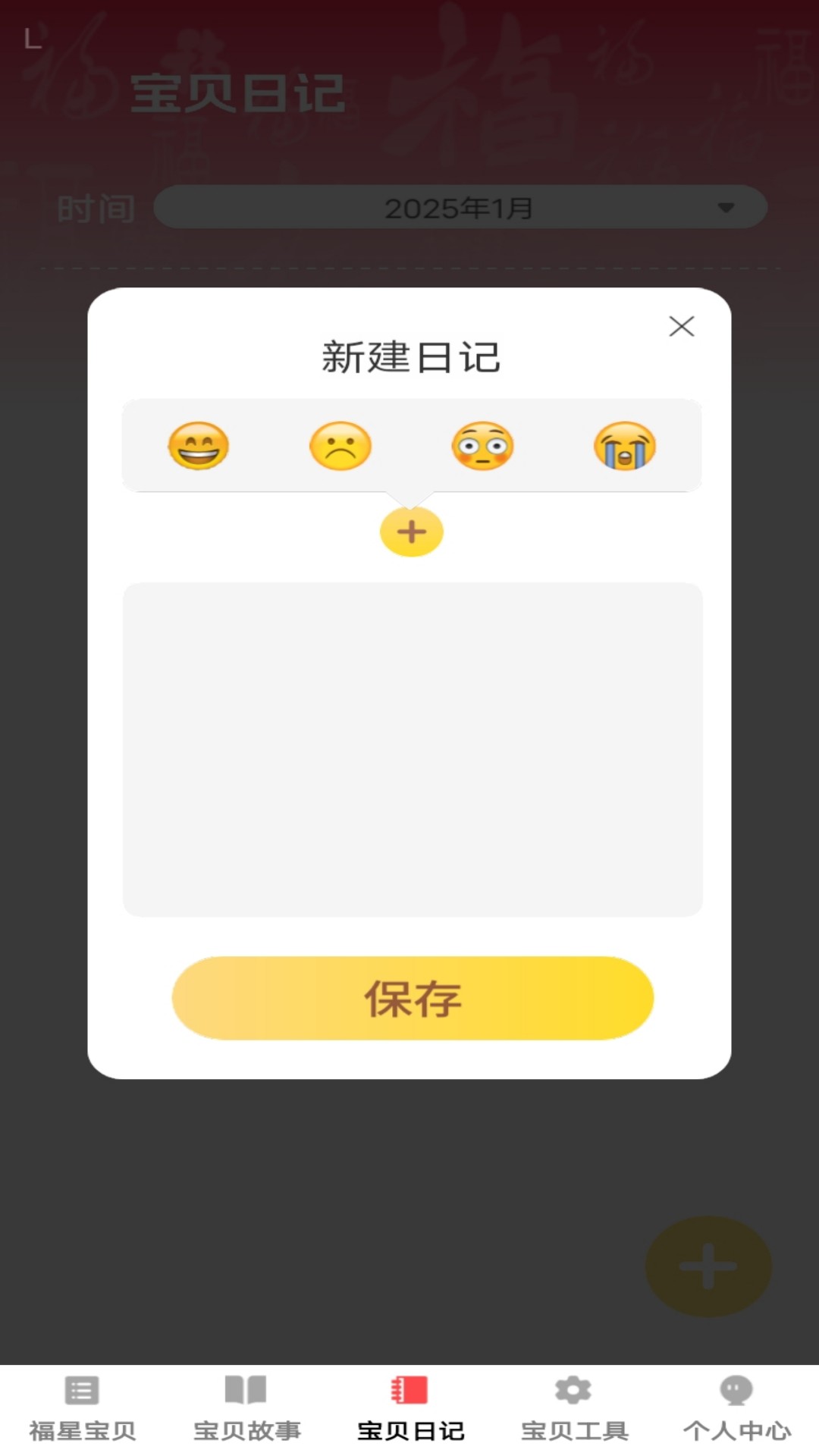Pick the crying face emoji
The height and width of the screenshot is (1456, 819).
click(x=625, y=447)
